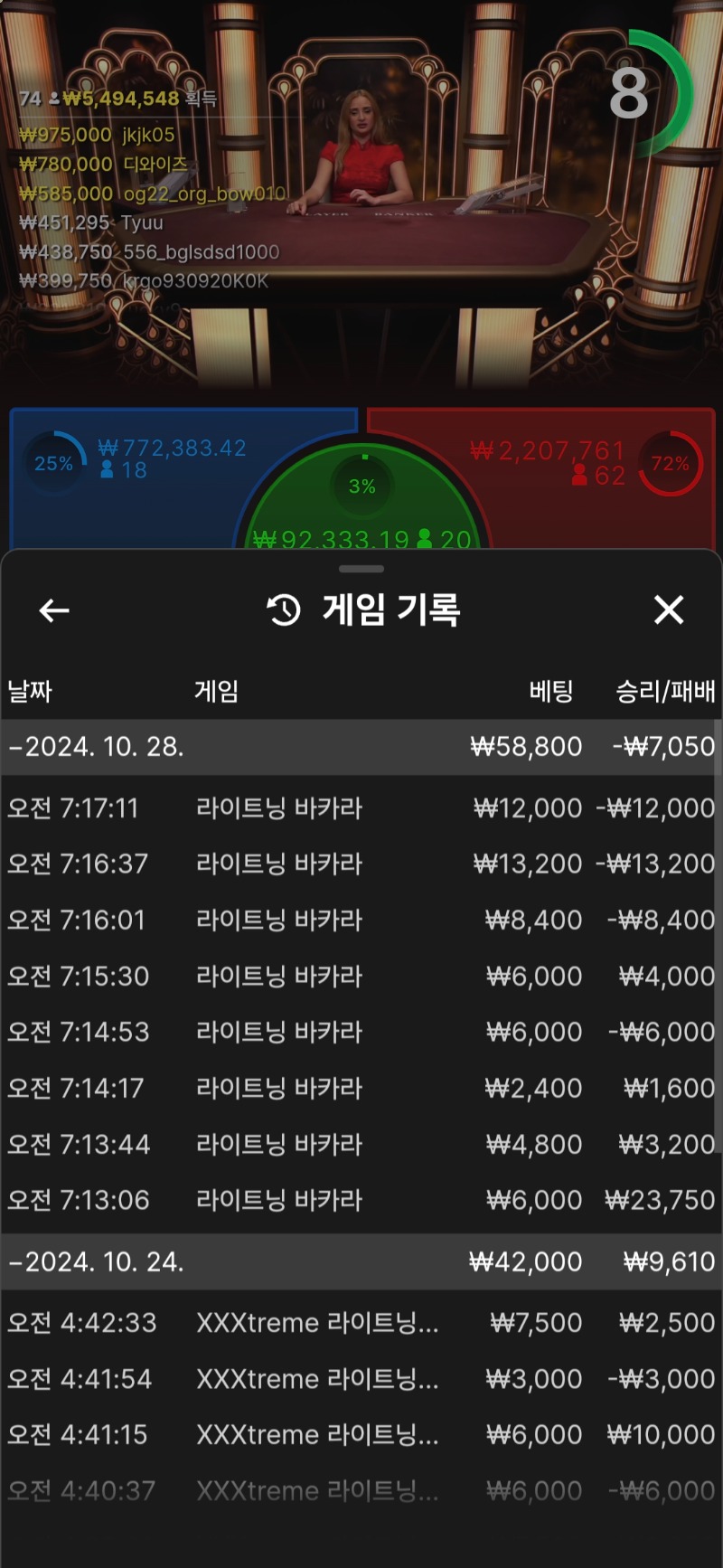Image resolution: width=723 pixels, height=1568 pixels.
Task: Open the 오전 4:42:33 XXXtreme 라이트닝 record
Action: pos(361,1323)
